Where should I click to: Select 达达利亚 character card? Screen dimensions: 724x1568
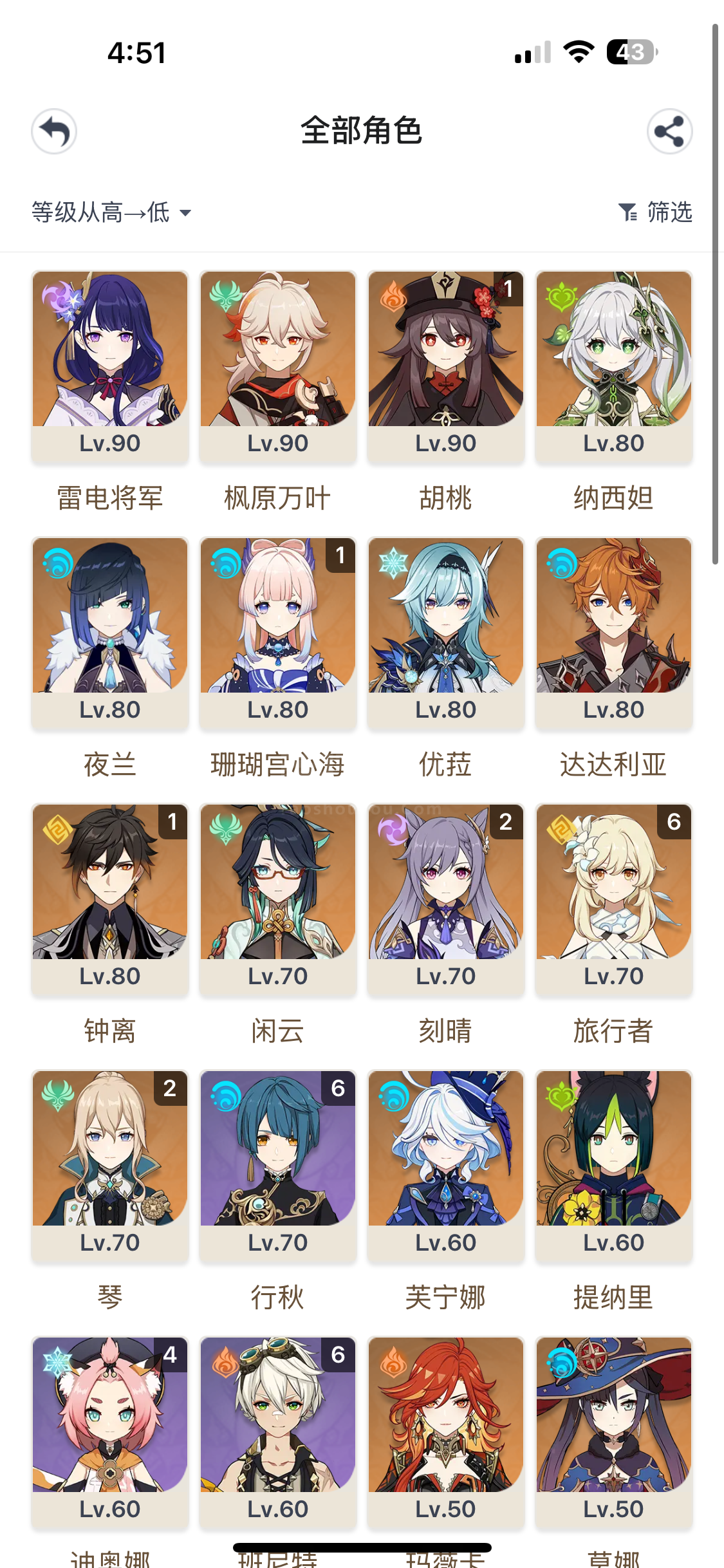(614, 633)
